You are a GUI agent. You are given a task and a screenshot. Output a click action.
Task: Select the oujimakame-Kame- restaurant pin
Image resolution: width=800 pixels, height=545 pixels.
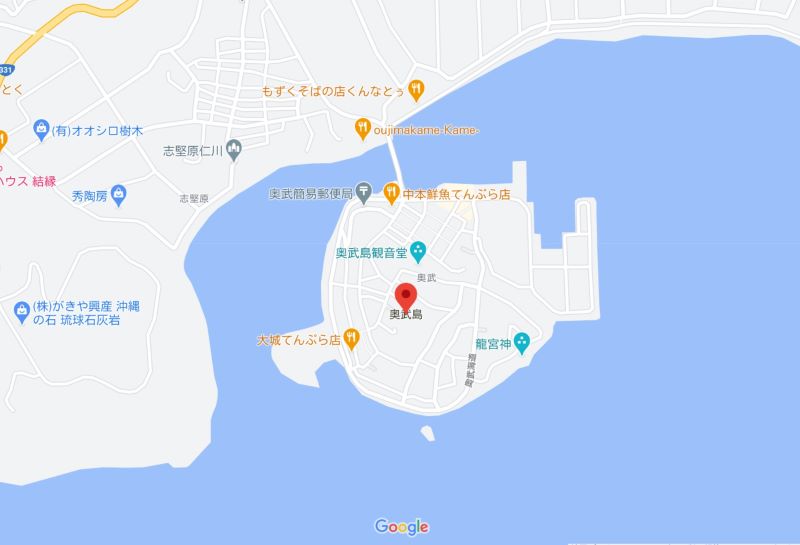362,126
